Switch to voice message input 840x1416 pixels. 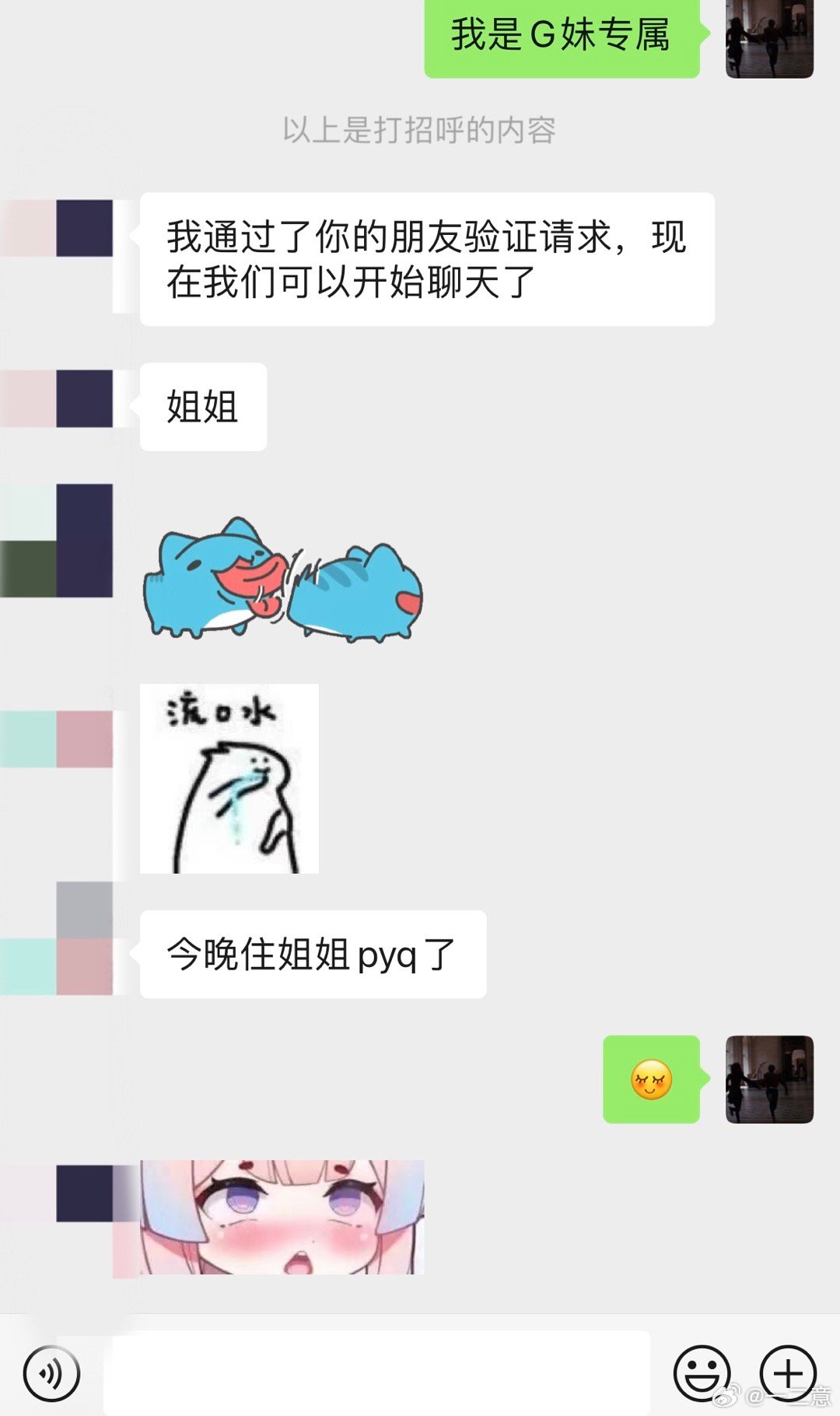click(x=51, y=1373)
